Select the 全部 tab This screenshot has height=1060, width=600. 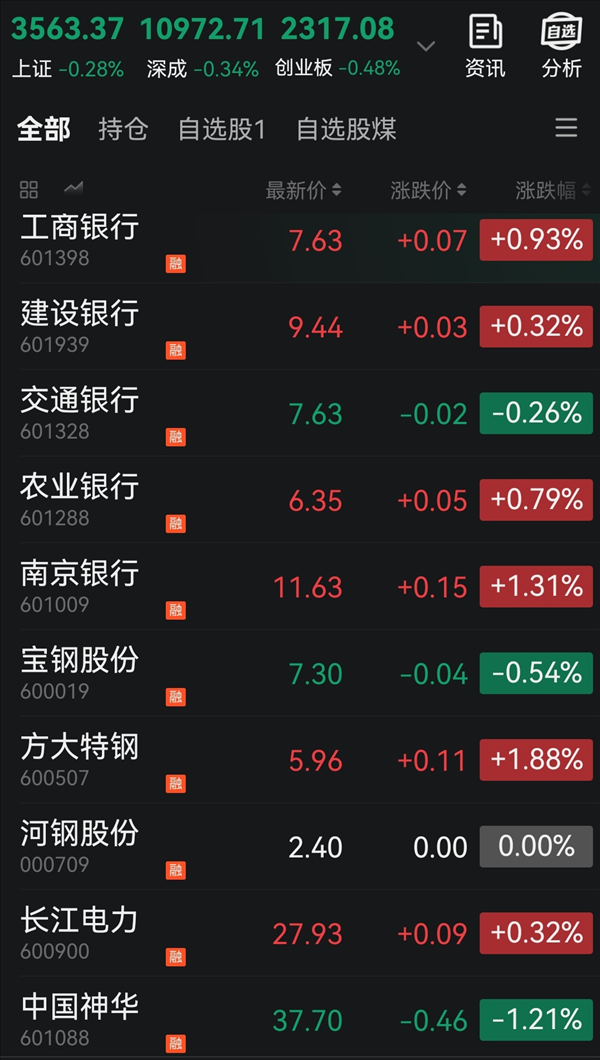(44, 129)
